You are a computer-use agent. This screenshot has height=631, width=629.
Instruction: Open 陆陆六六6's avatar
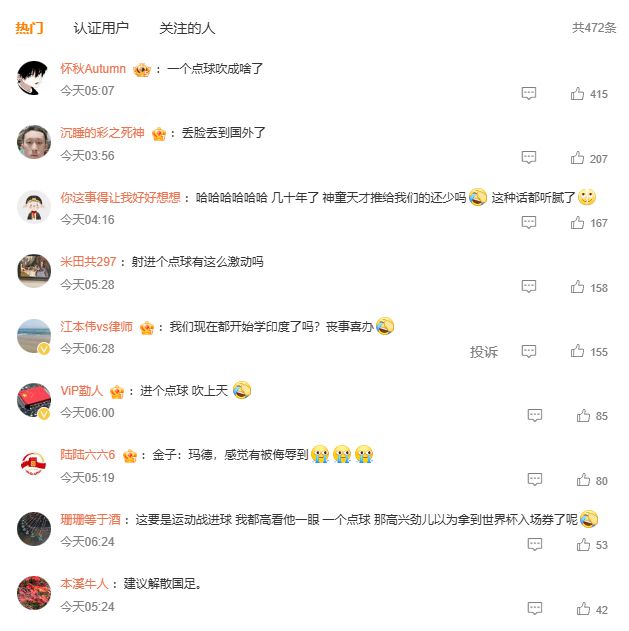tap(34, 464)
